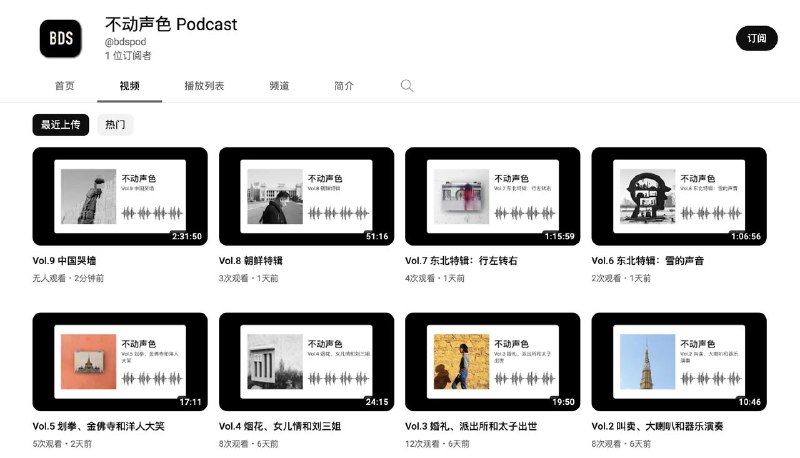Go to the 频道 tab
This screenshot has height=458, width=800.
pos(280,86)
